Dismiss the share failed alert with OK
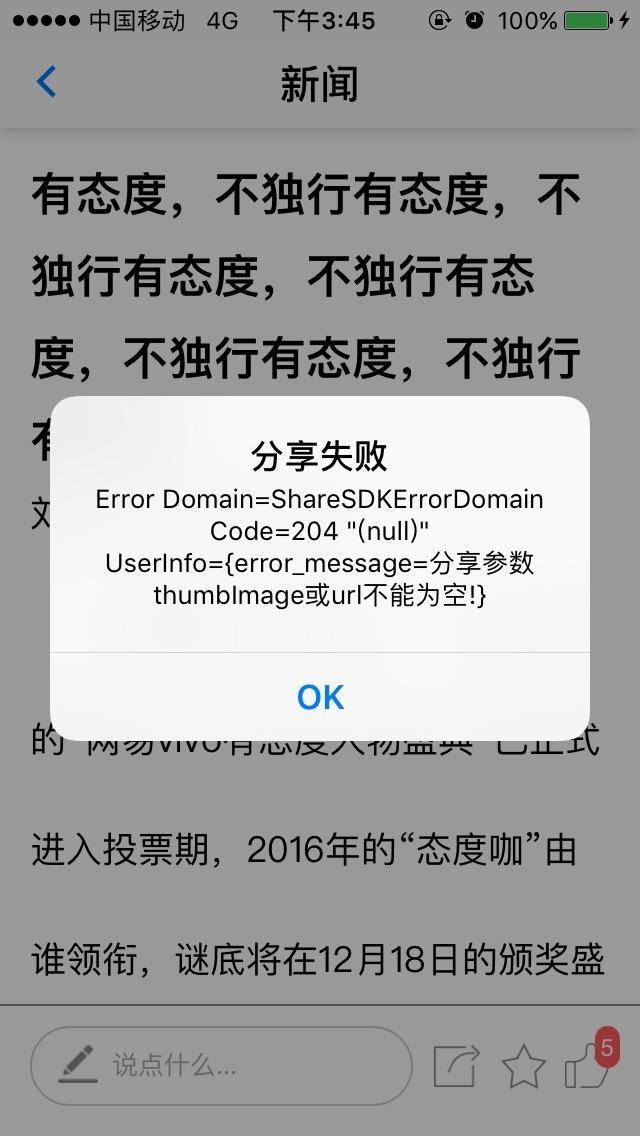 pyautogui.click(x=320, y=697)
